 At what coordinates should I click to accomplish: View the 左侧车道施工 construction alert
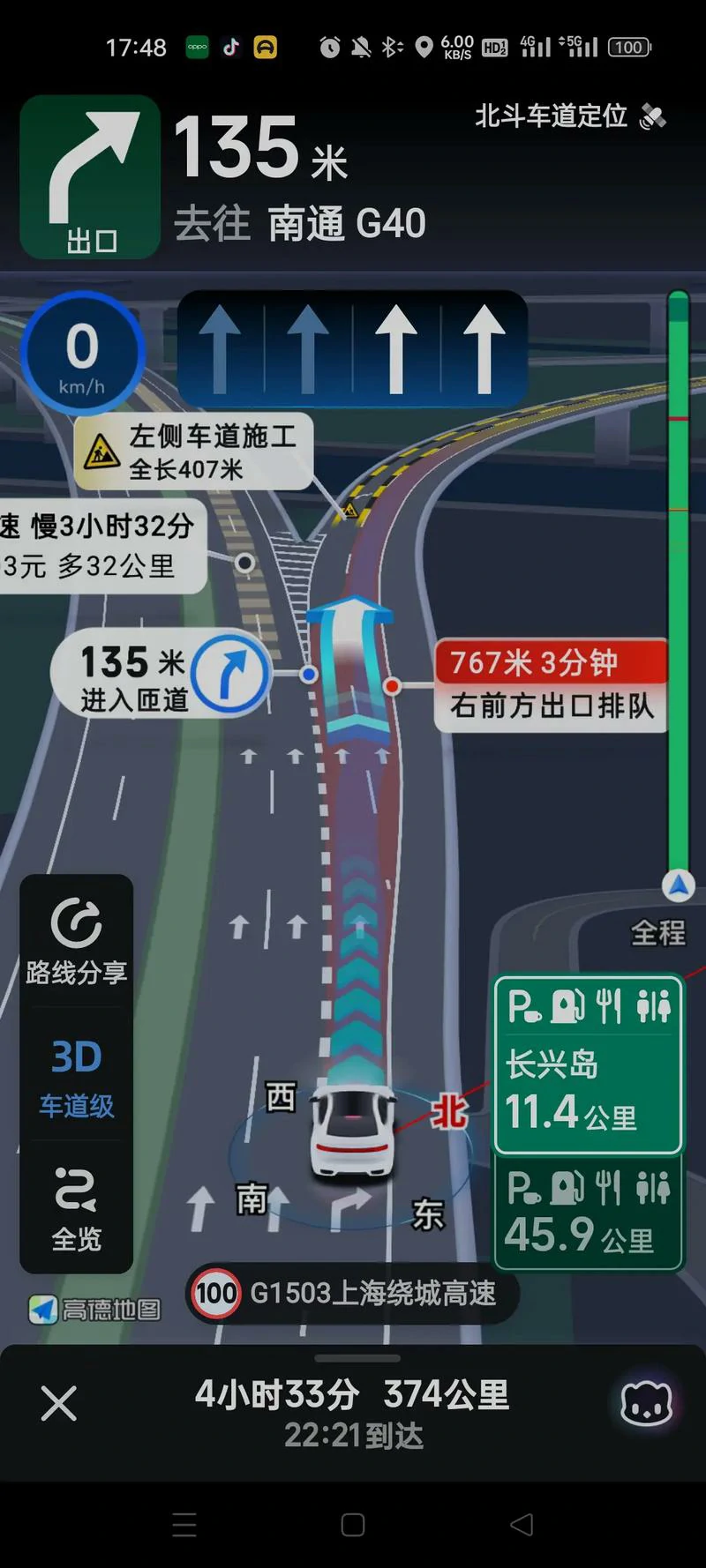[194, 452]
